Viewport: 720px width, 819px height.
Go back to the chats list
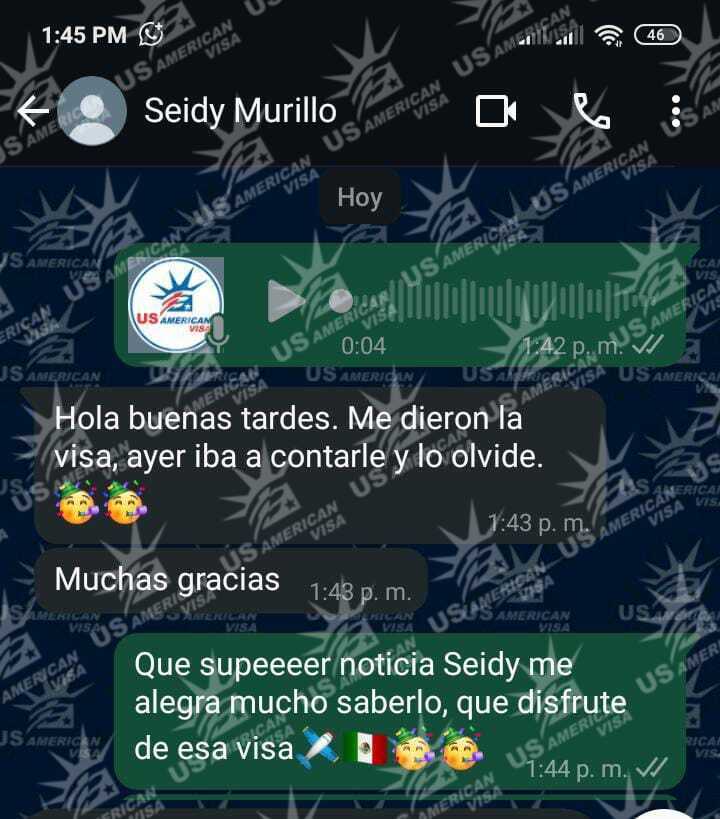32,111
